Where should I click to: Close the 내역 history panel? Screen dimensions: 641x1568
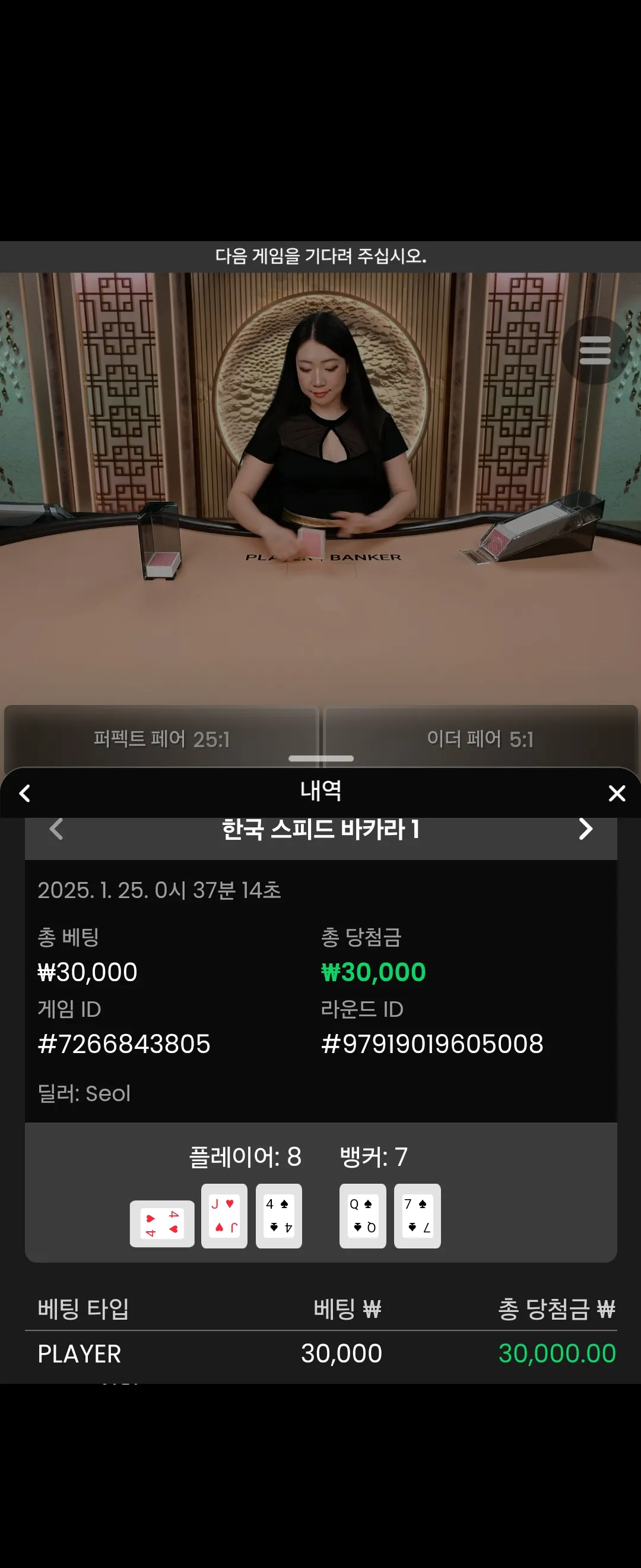click(617, 793)
